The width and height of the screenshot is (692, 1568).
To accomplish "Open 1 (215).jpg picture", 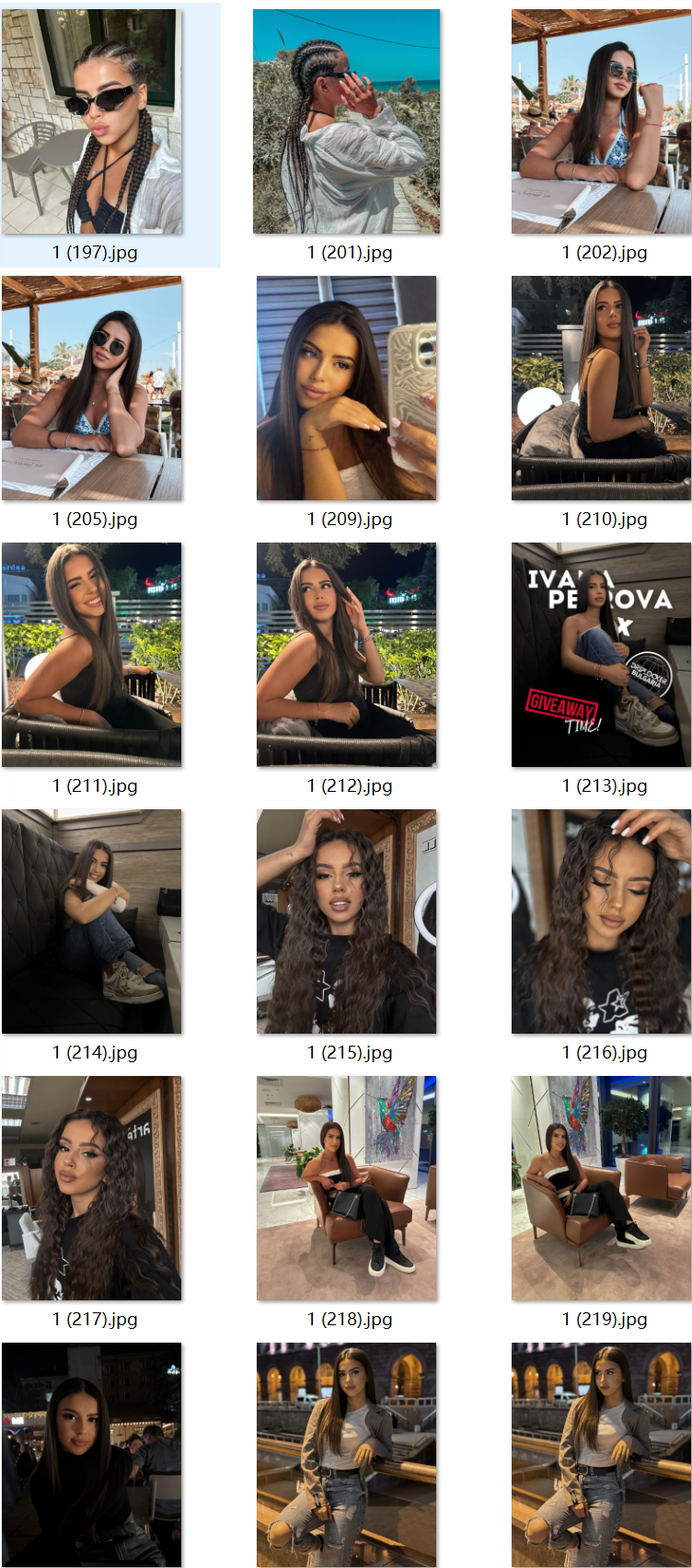I will (x=346, y=921).
